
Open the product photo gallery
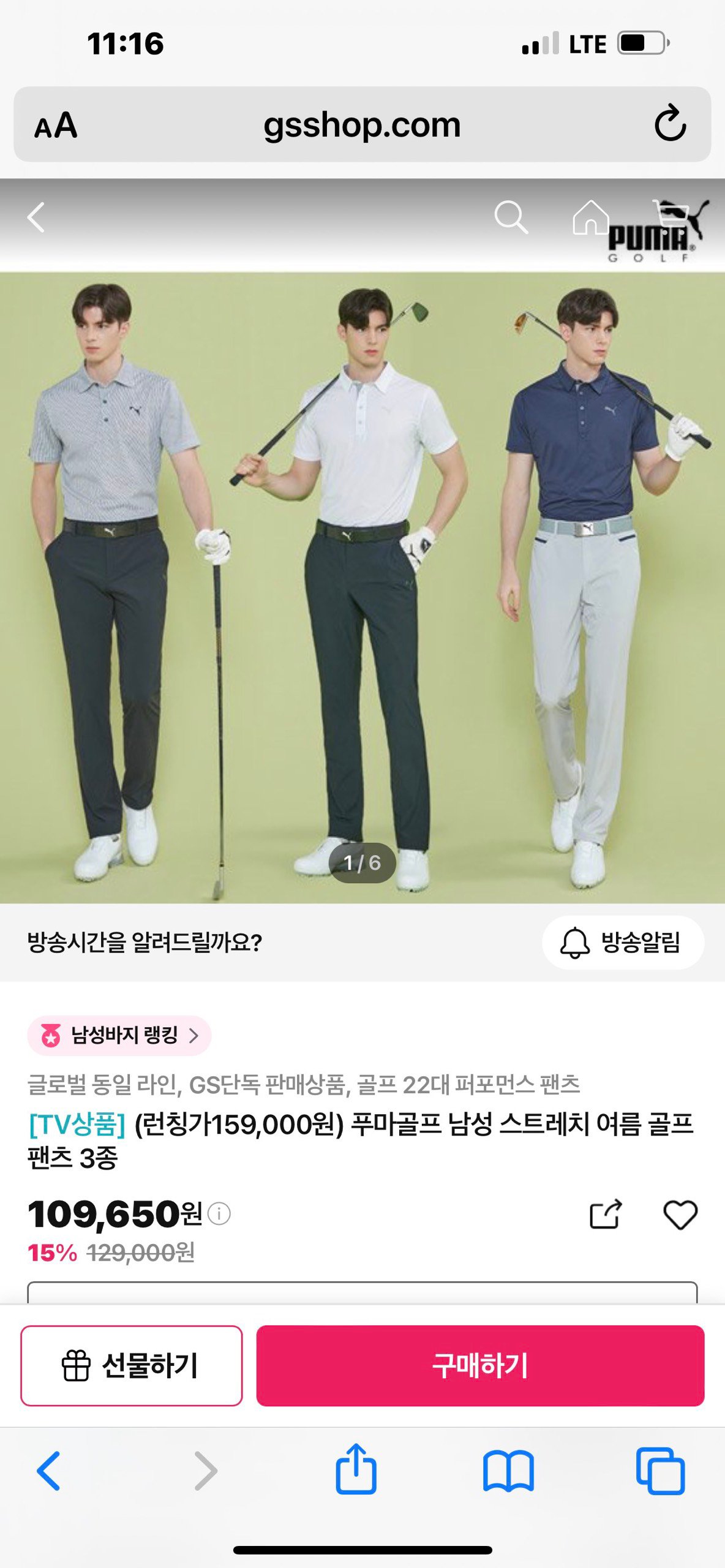click(362, 588)
